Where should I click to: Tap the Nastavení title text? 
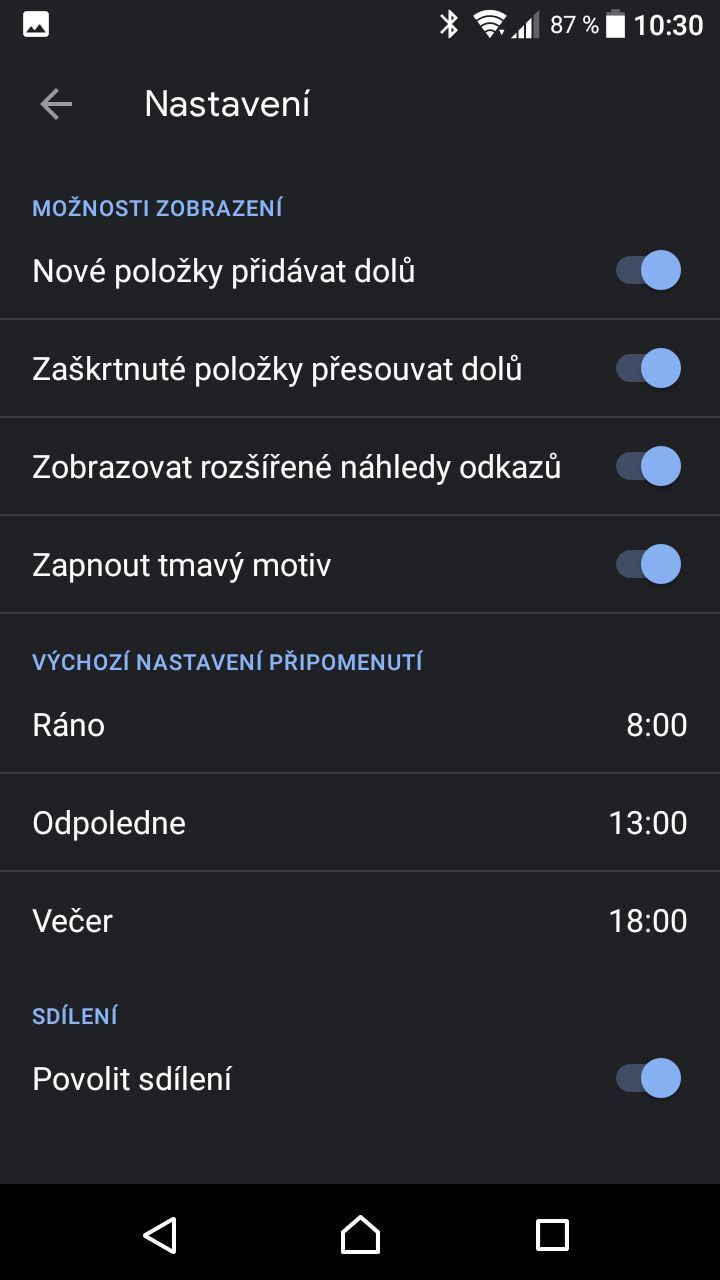coord(226,103)
